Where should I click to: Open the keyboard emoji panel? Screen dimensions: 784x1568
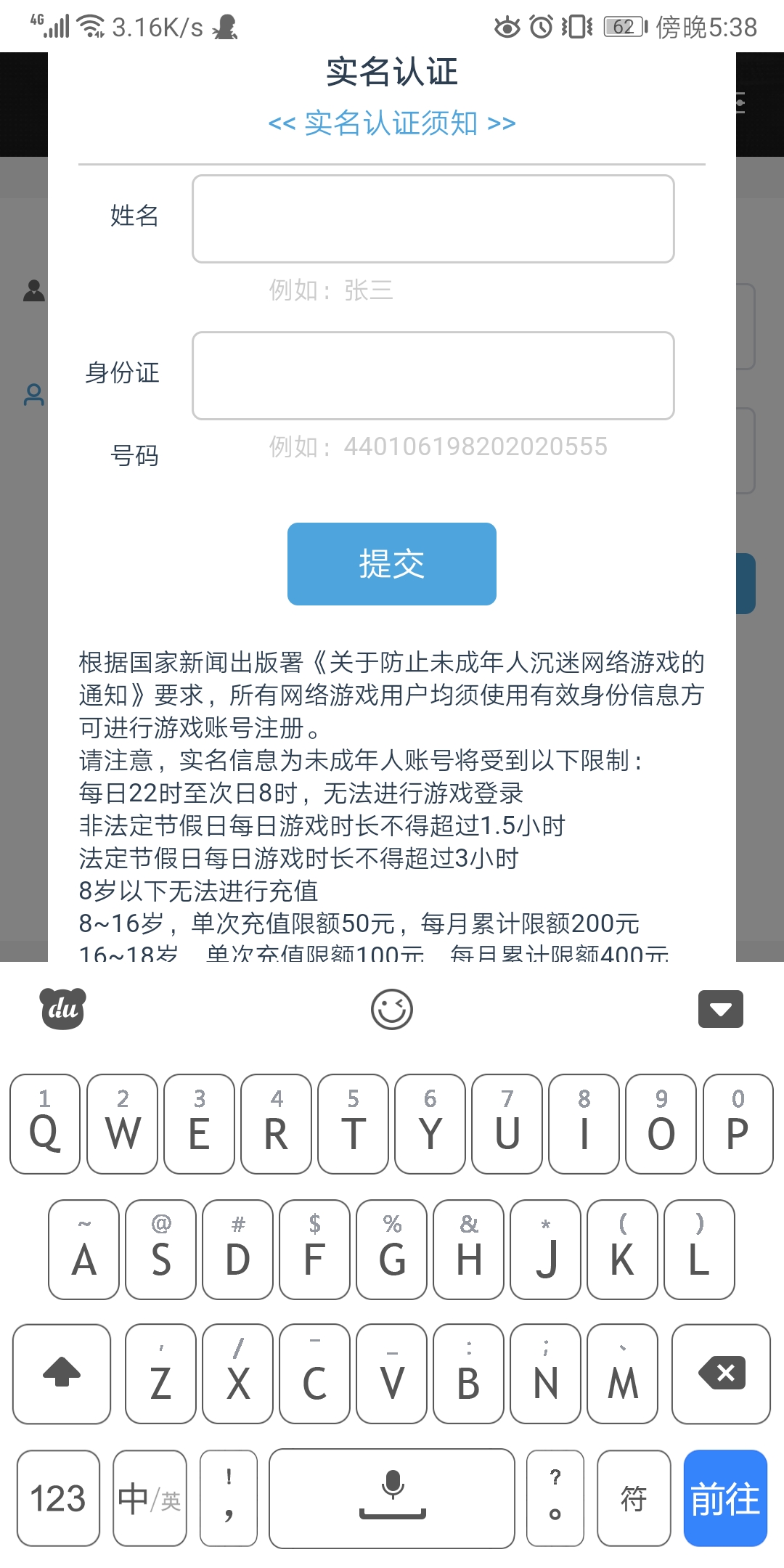pyautogui.click(x=392, y=1009)
